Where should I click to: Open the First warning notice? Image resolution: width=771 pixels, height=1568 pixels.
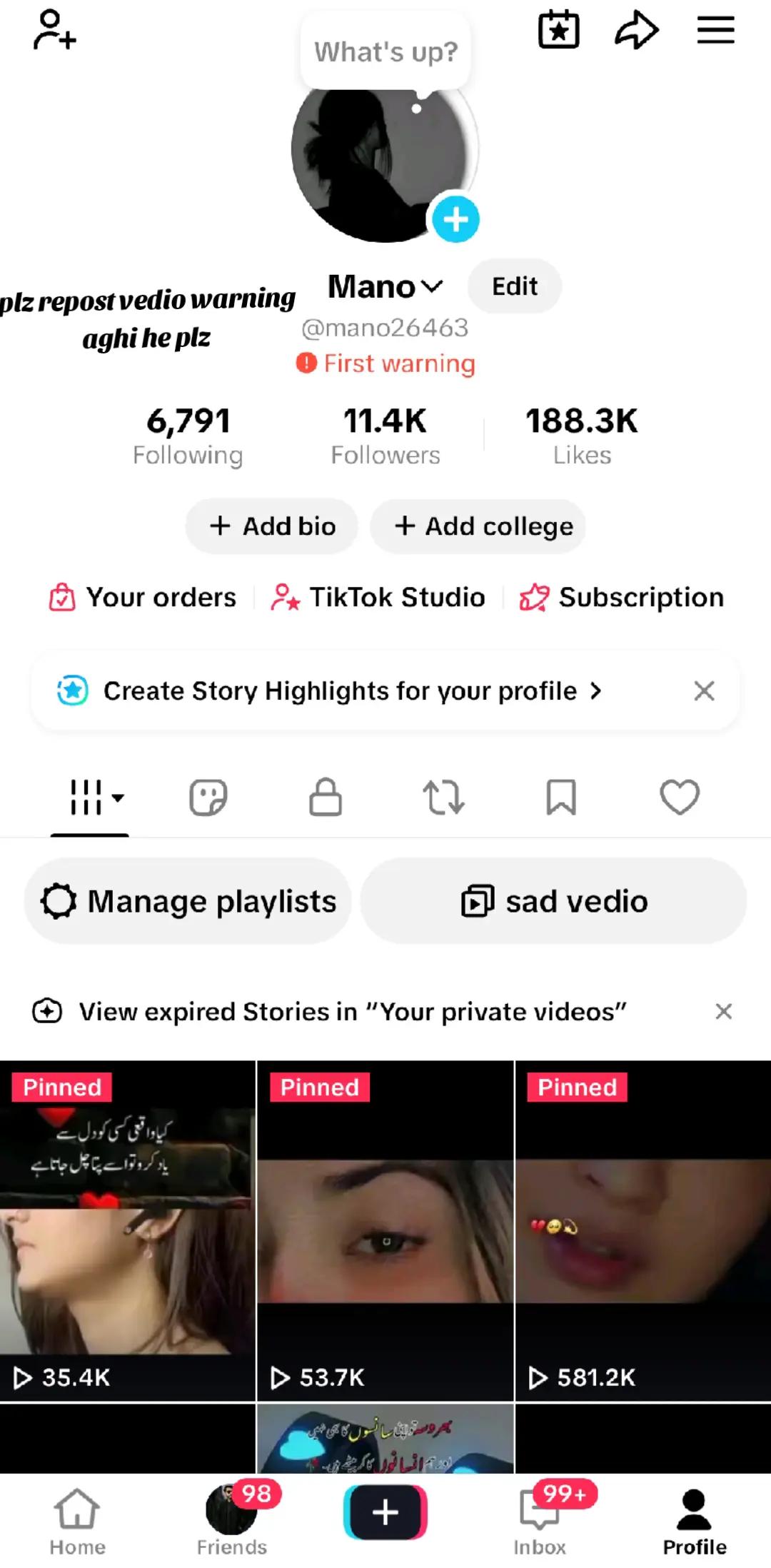(x=385, y=363)
